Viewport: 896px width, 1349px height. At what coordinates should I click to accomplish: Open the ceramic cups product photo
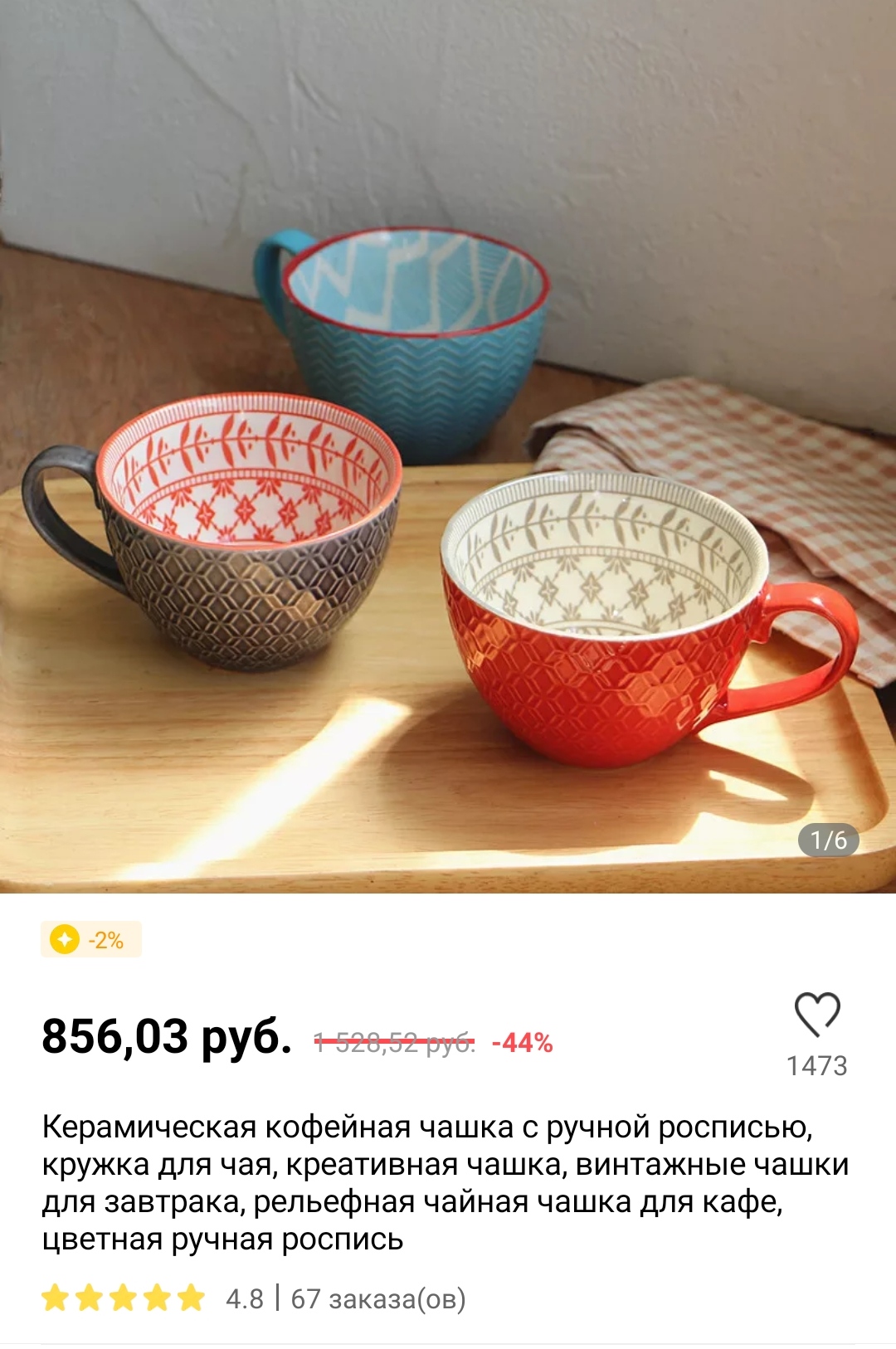[x=448, y=448]
